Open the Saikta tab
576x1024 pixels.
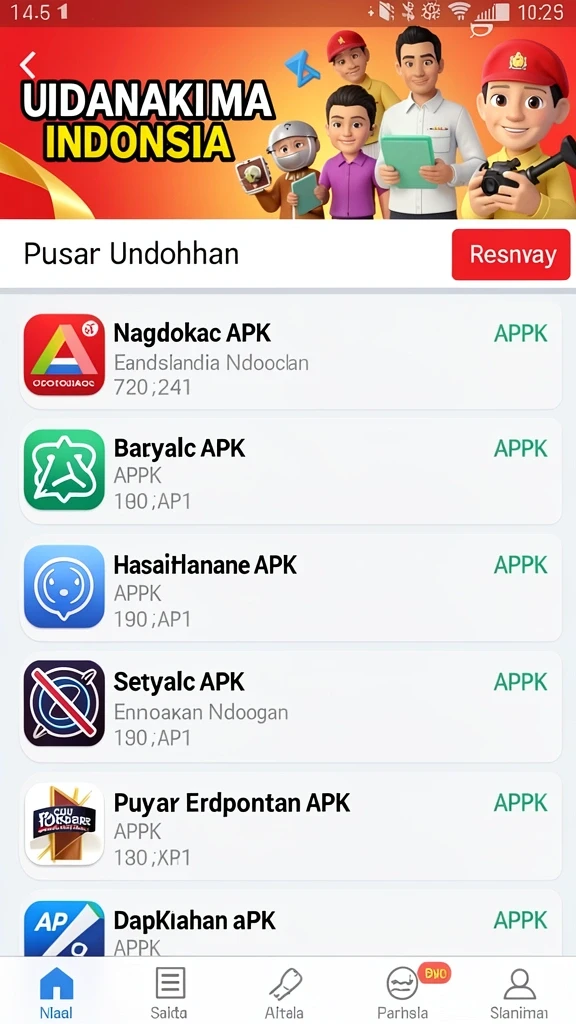(169, 992)
